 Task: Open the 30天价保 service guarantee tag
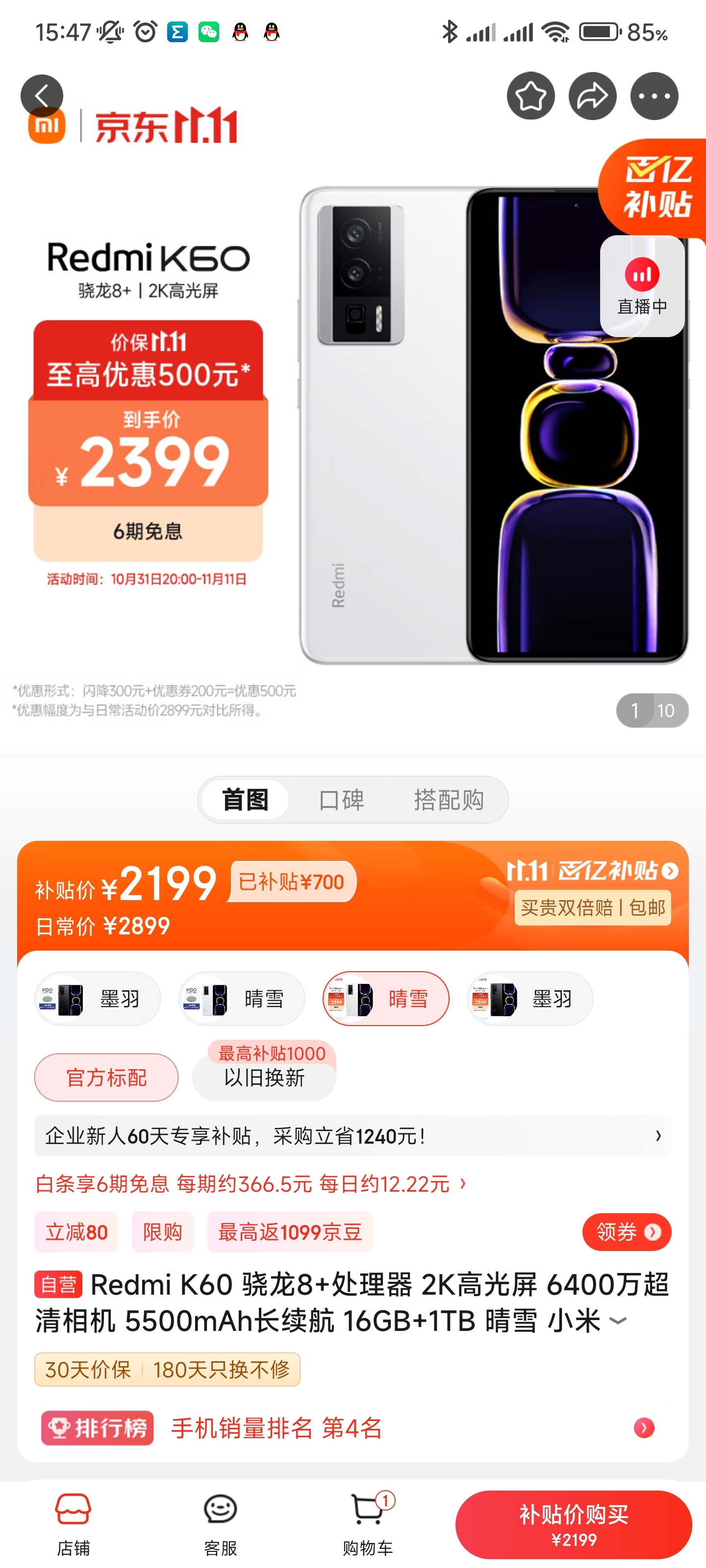coord(88,1370)
